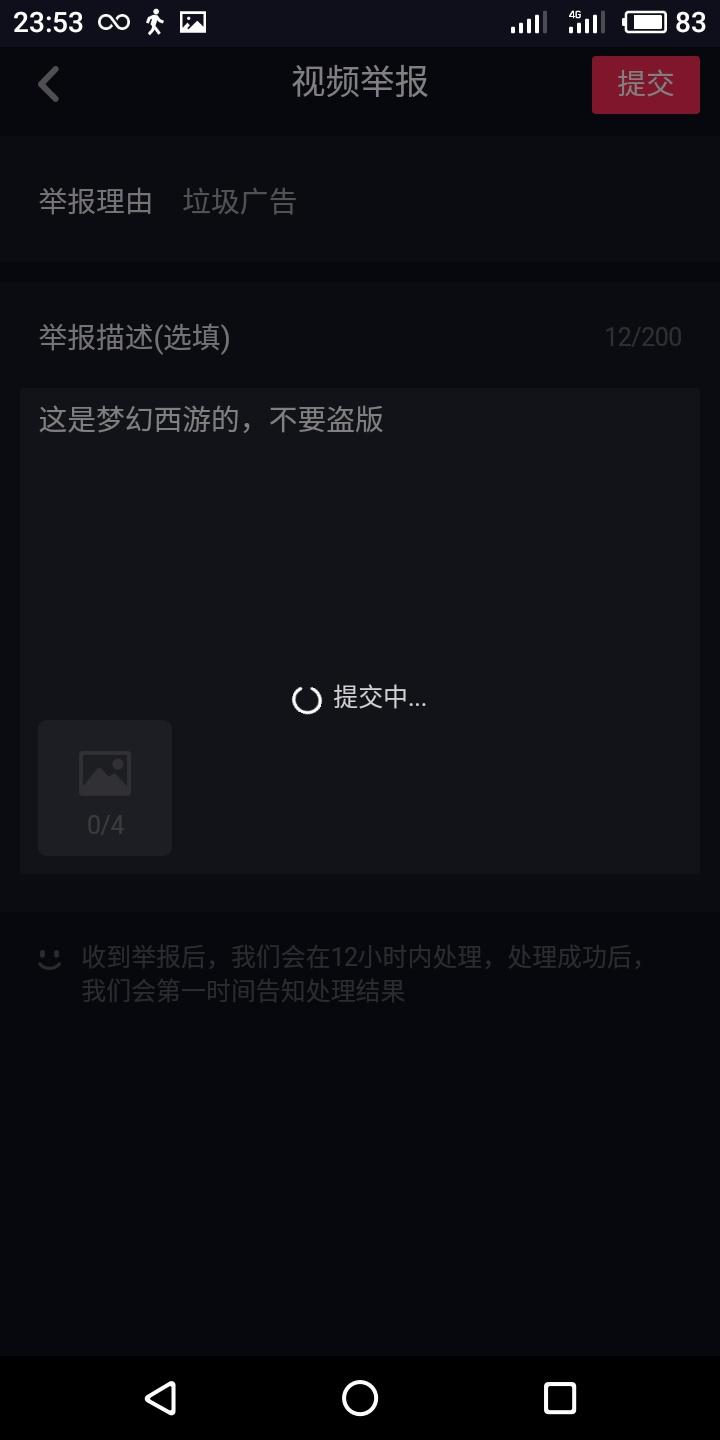Tap the red 提交 button
720x1440 pixels.
(x=645, y=85)
